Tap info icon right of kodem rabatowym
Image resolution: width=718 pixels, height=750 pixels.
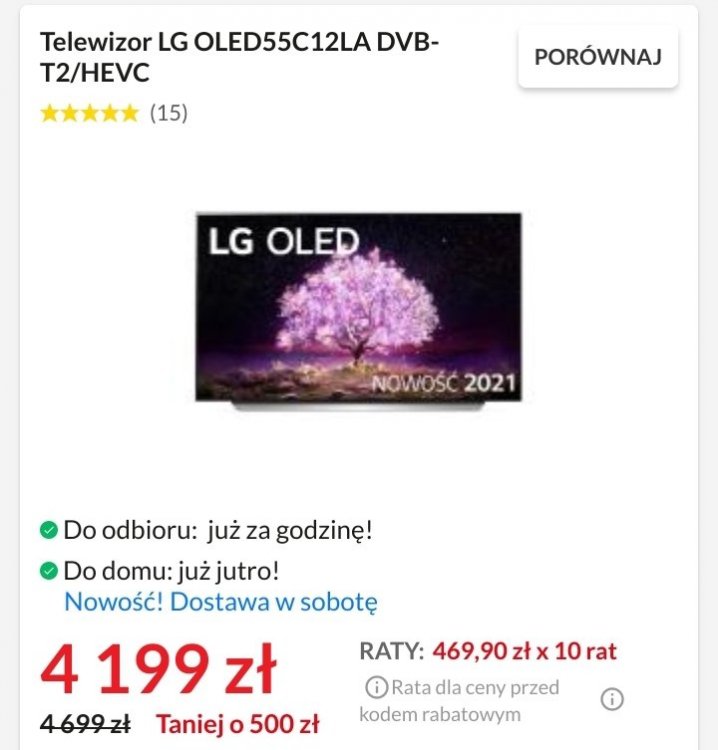(x=613, y=699)
